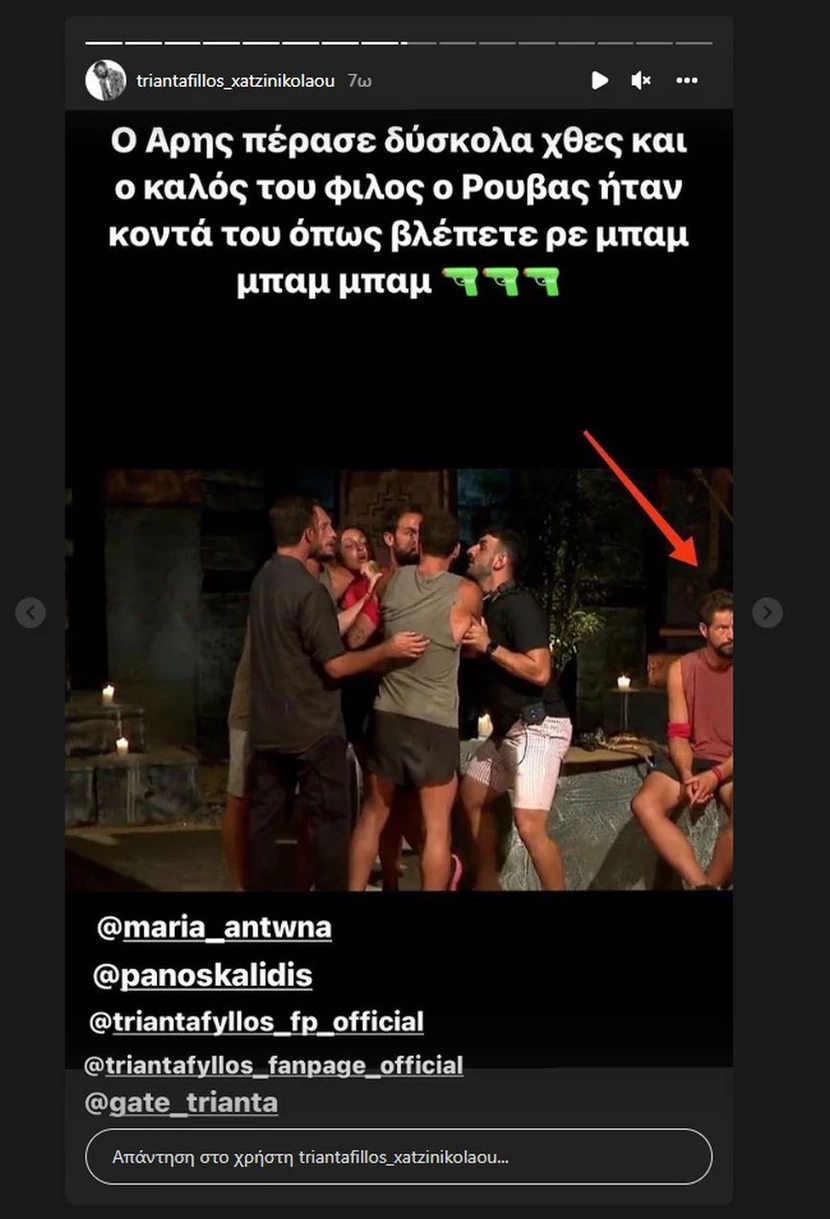This screenshot has height=1219, width=830.
Task: Go to the previous story
Action: [31, 612]
